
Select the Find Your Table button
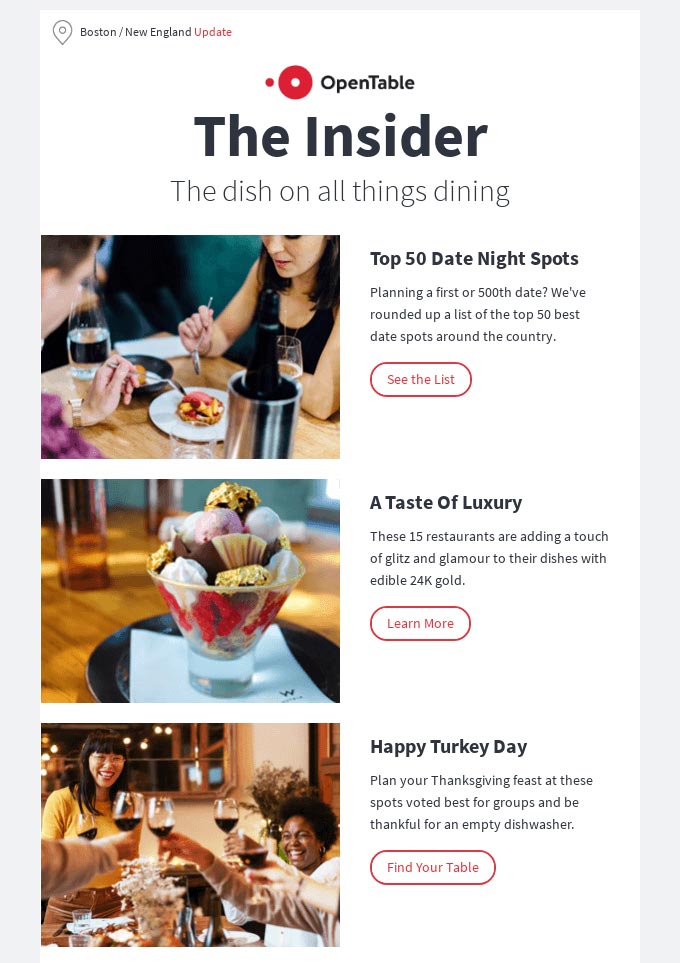coord(432,868)
